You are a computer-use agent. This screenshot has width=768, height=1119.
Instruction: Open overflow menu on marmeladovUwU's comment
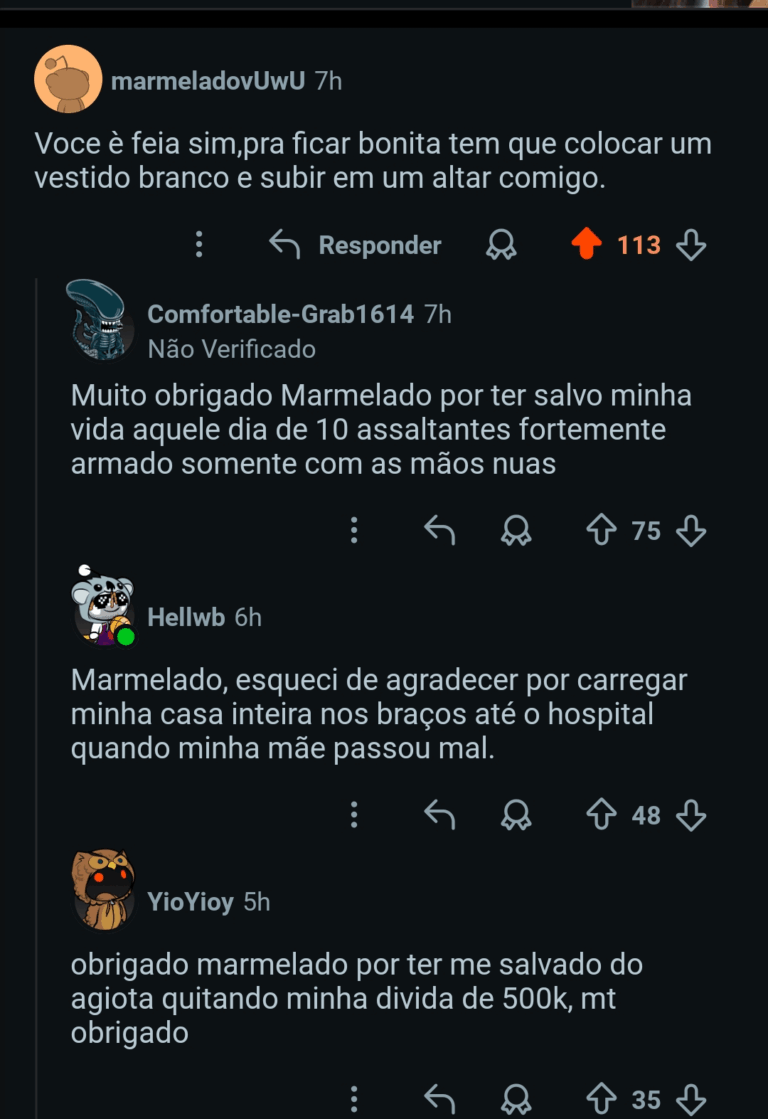coord(199,244)
